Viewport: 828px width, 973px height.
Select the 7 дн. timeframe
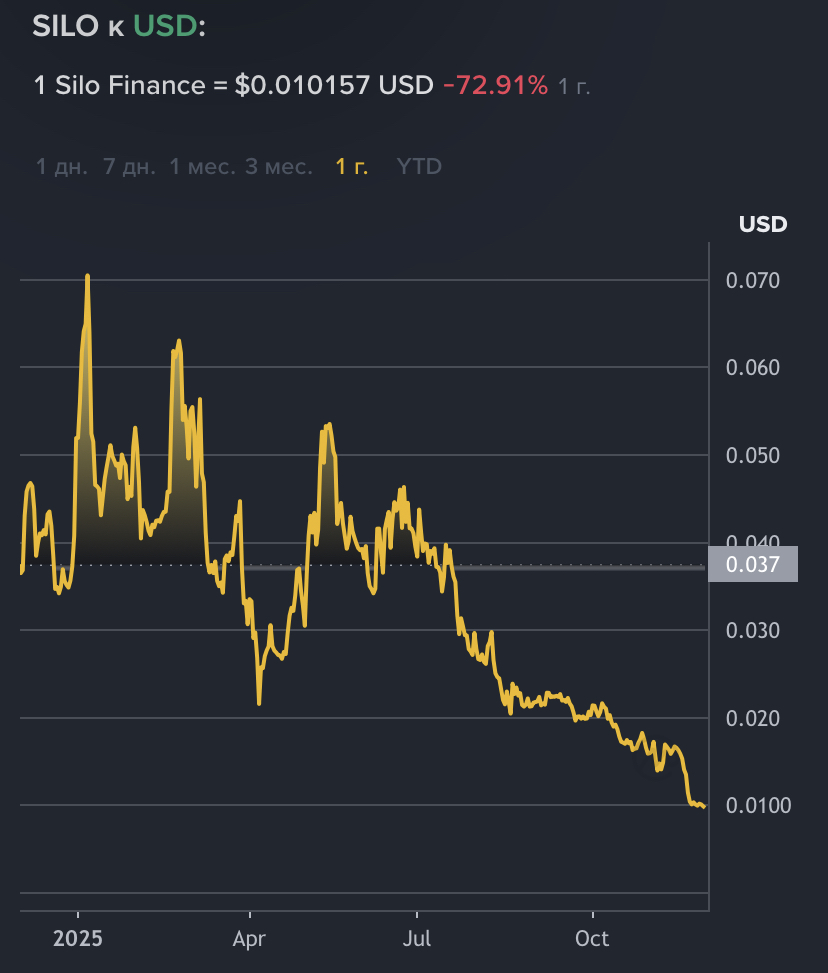pos(126,166)
